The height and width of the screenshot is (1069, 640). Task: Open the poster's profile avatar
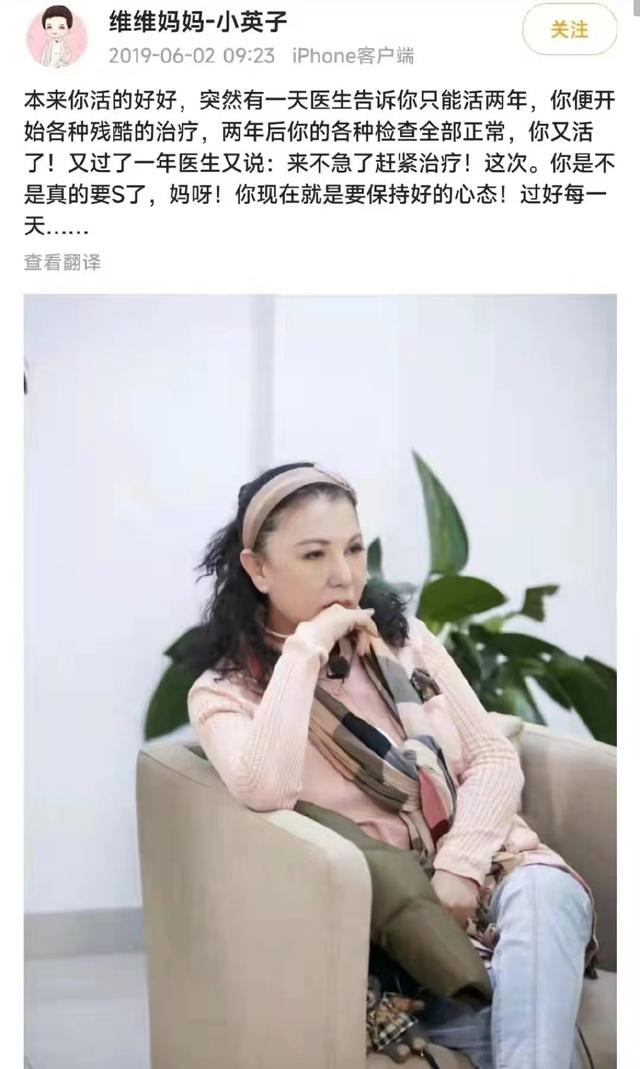[x=57, y=36]
